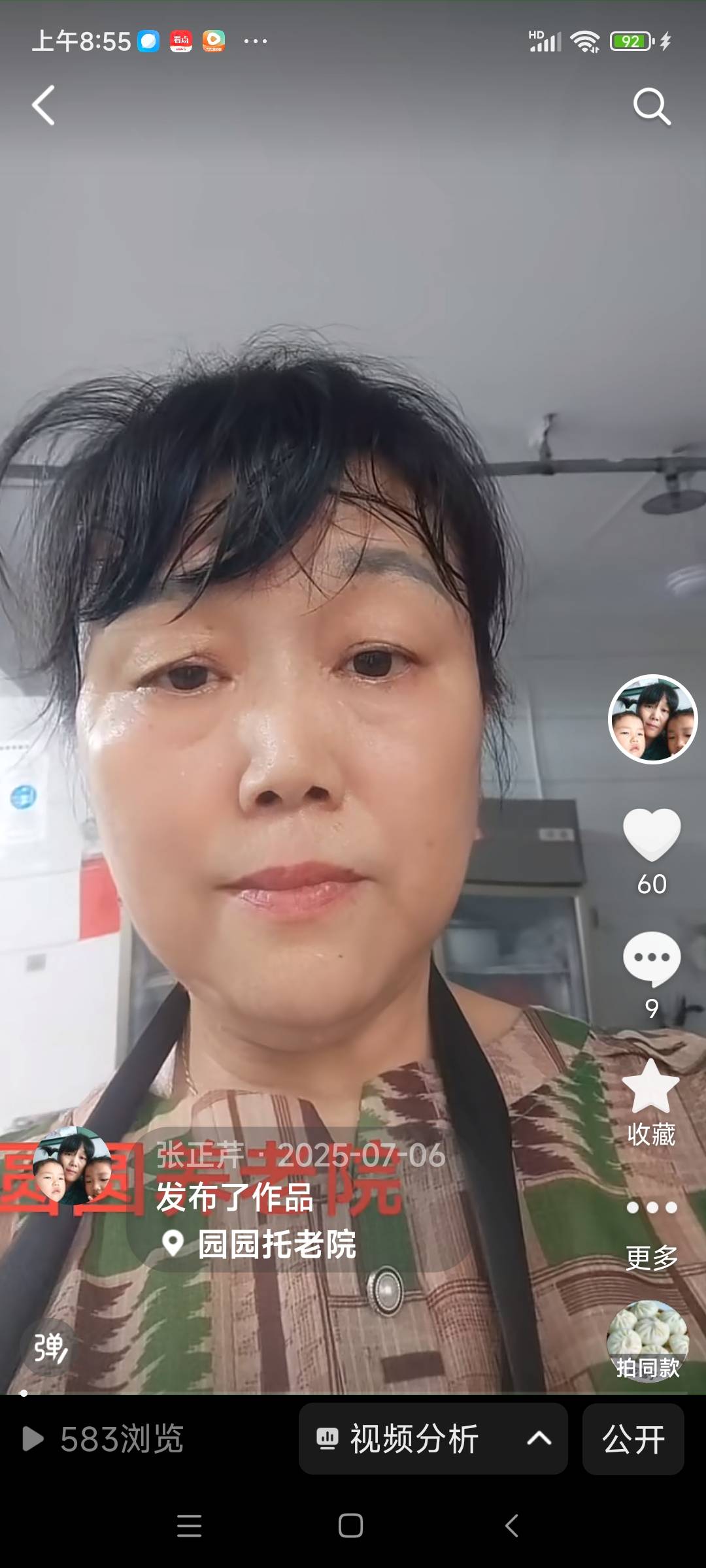
Task: Go to the home screen via navigation bar
Action: click(x=350, y=1526)
